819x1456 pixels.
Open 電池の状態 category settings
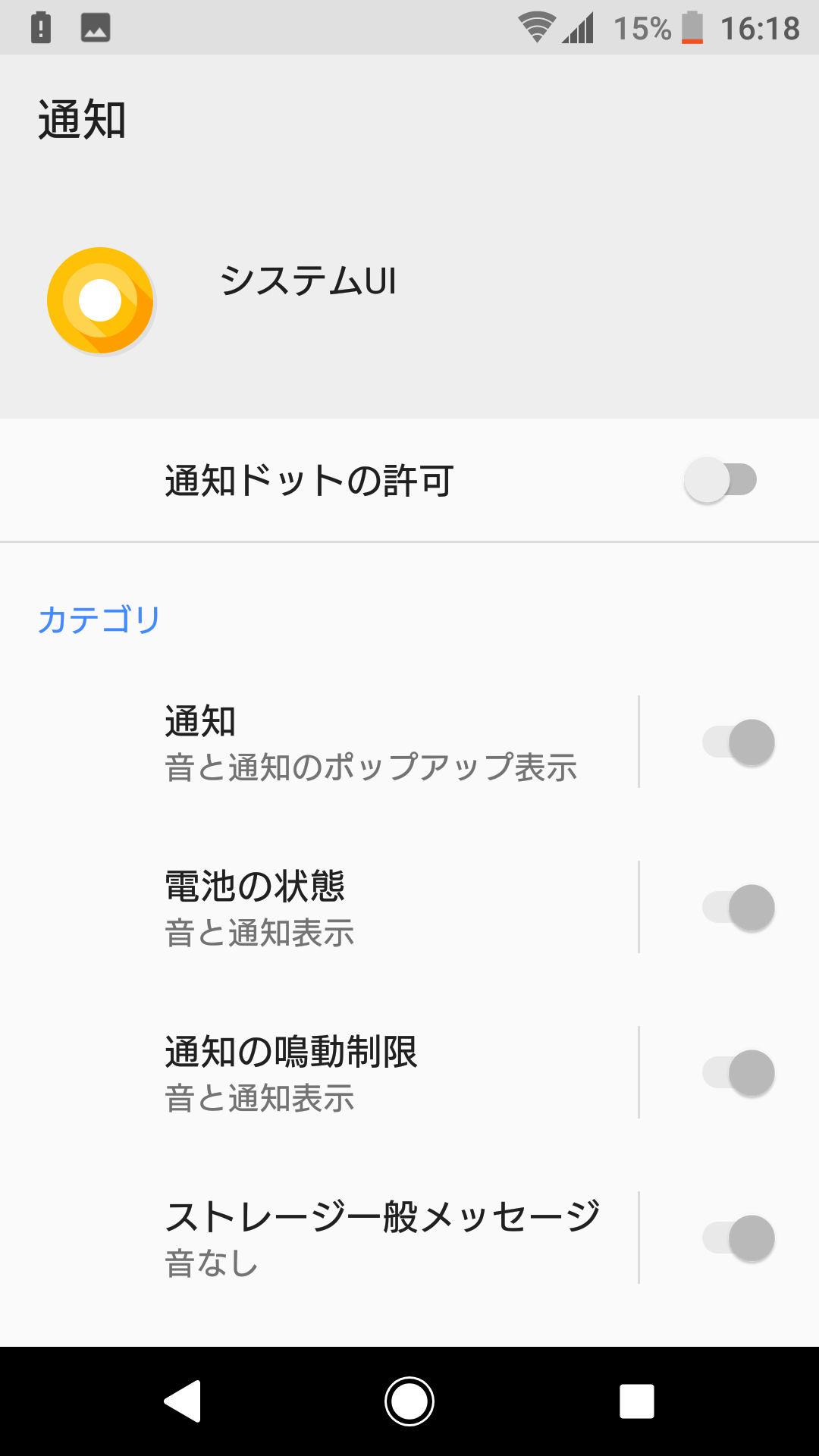click(318, 907)
